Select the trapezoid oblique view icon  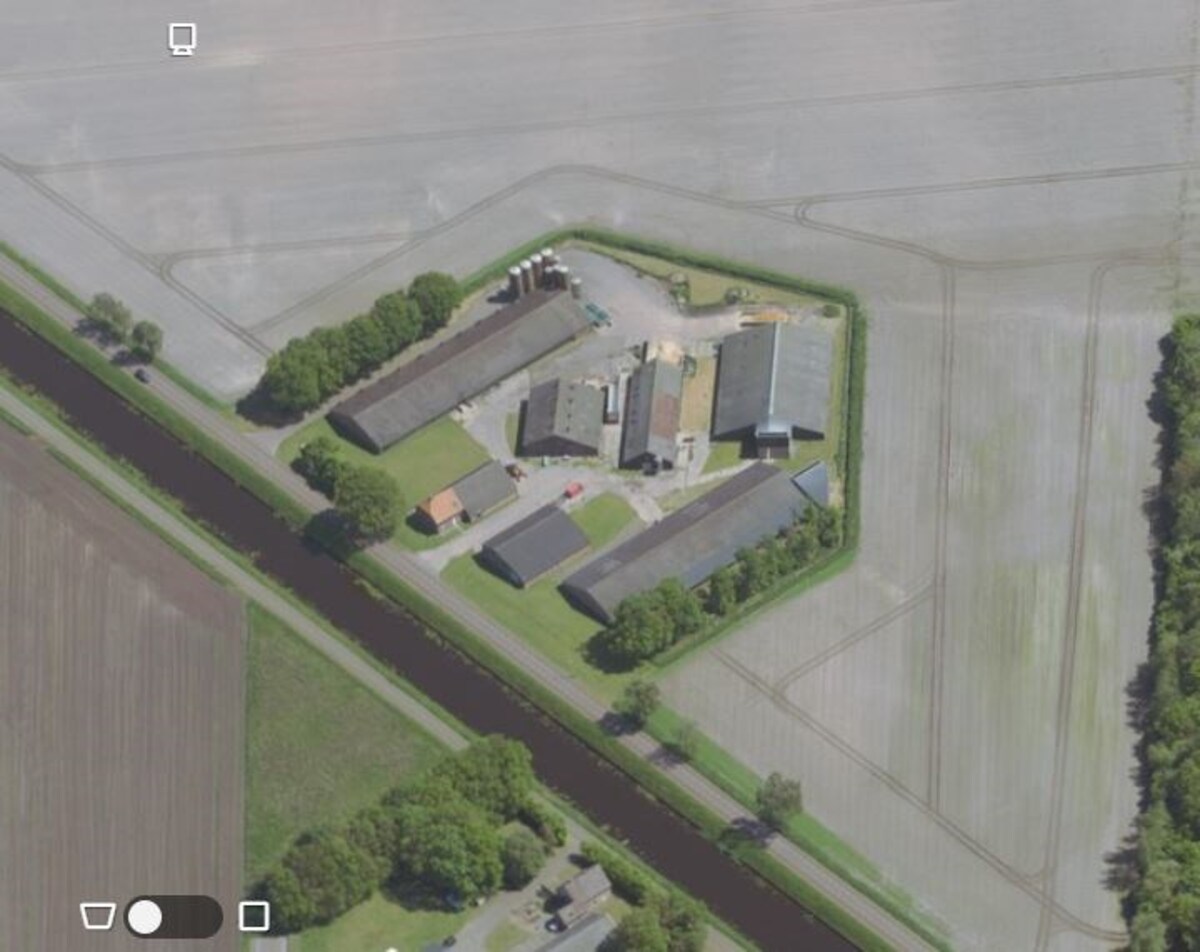97,916
